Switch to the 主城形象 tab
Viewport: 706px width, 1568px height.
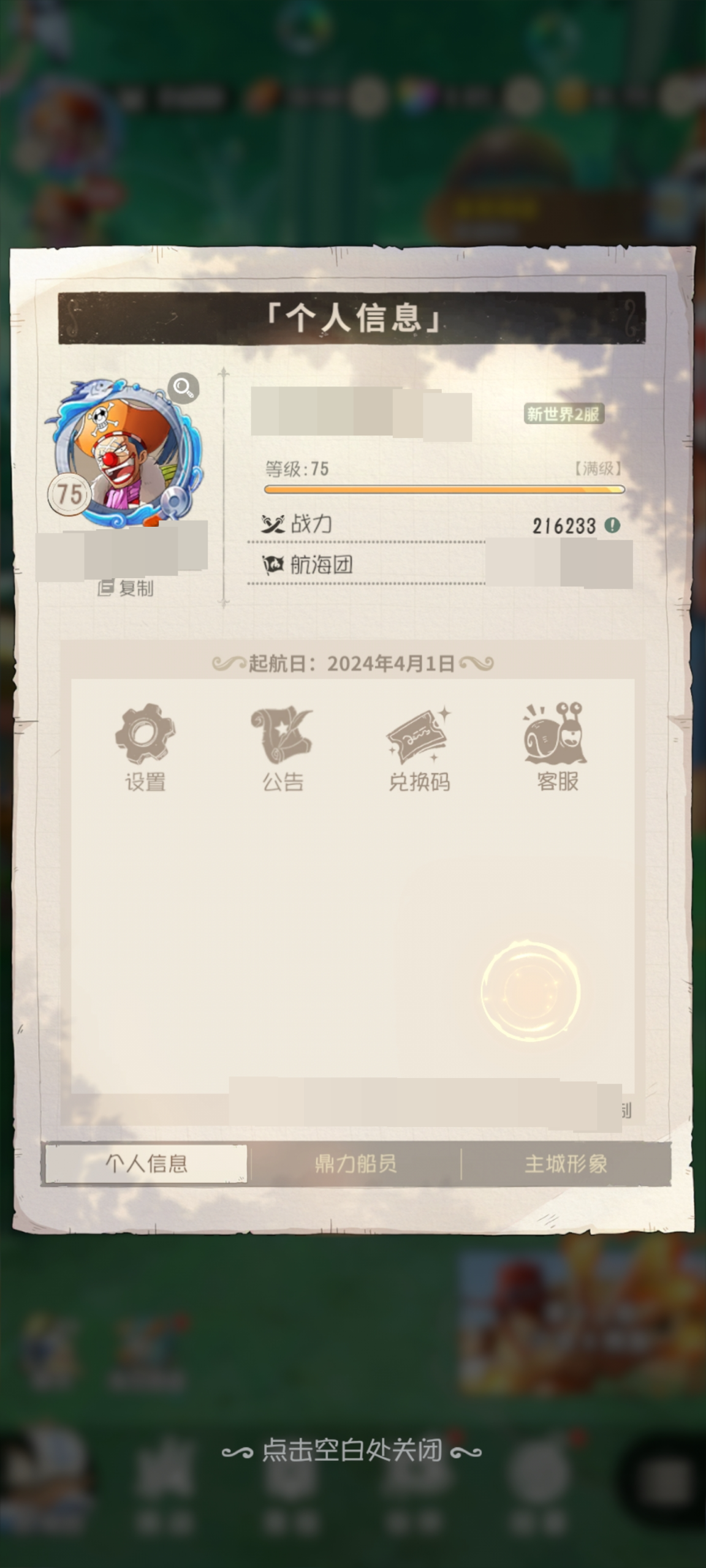pos(565,1164)
